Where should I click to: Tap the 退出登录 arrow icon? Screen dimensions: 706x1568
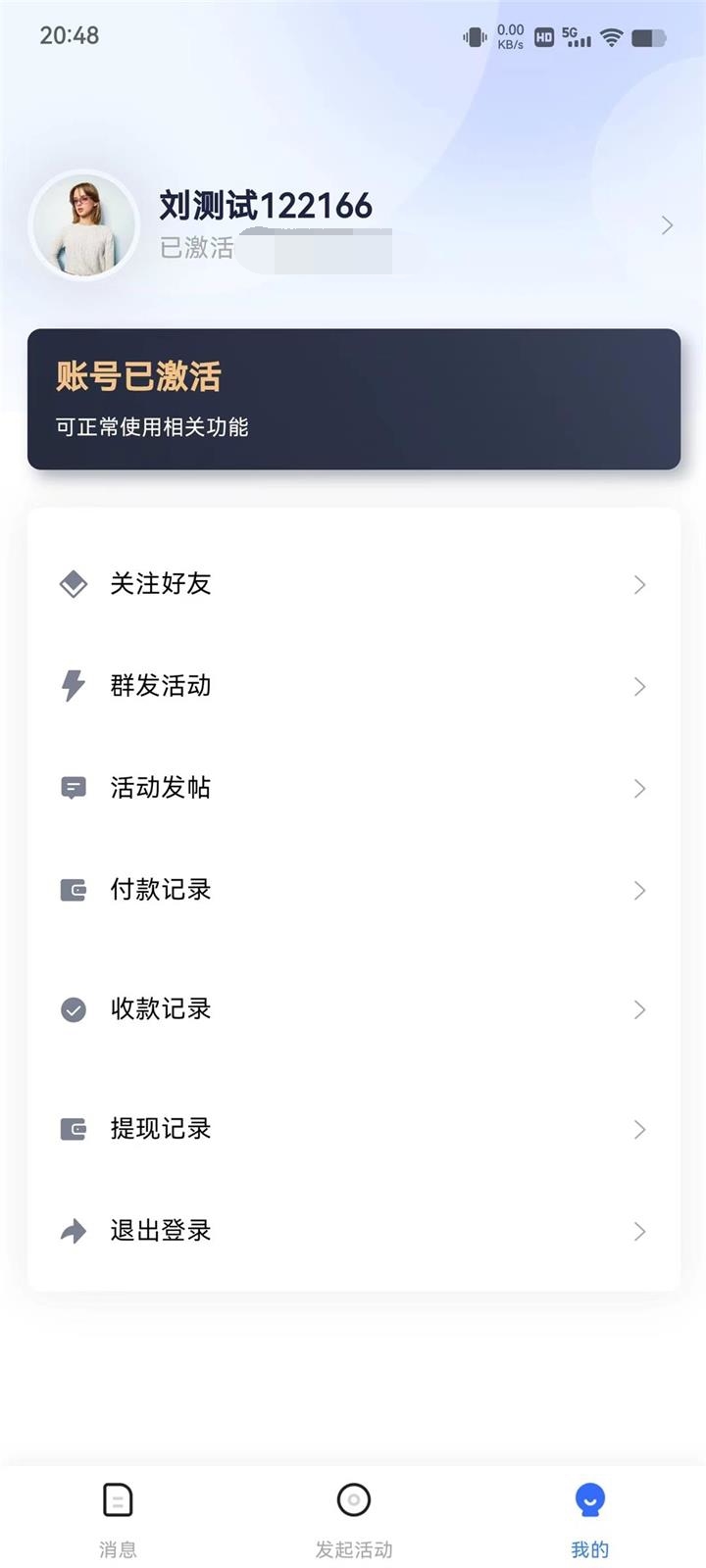(x=73, y=1231)
